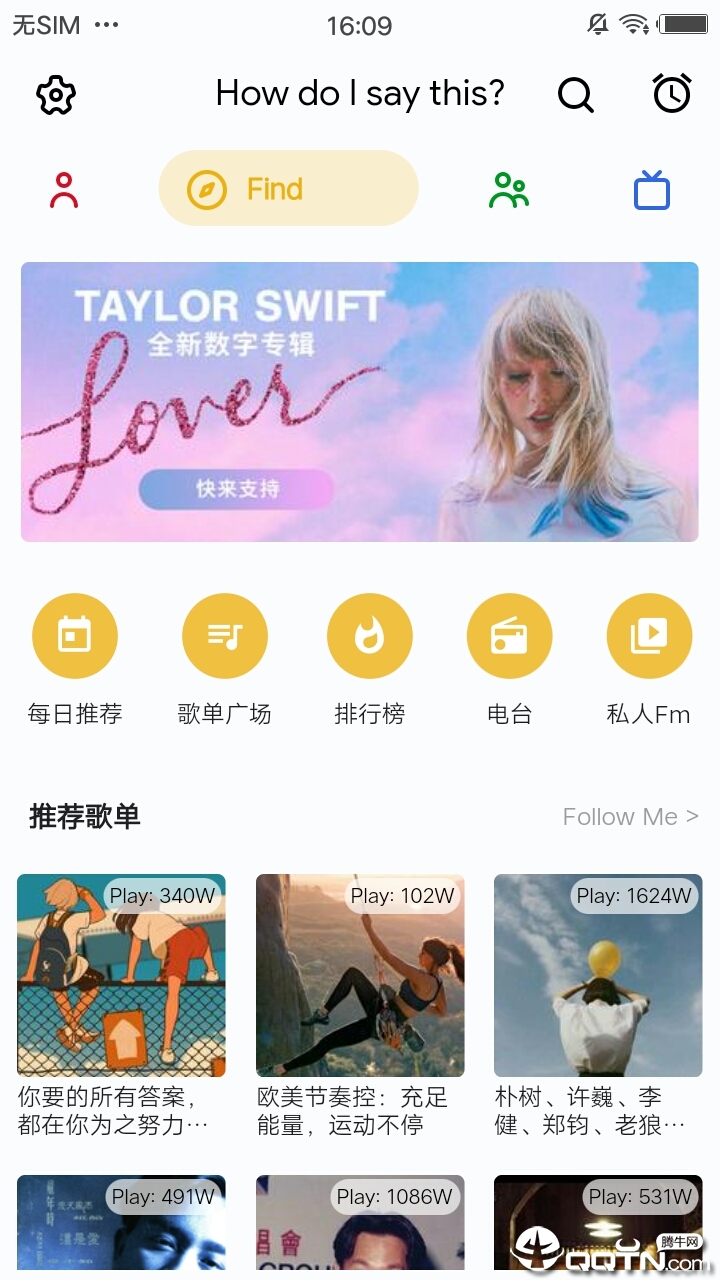The height and width of the screenshot is (1280, 720).
Task: Open the alarm clock timer icon
Action: click(671, 94)
